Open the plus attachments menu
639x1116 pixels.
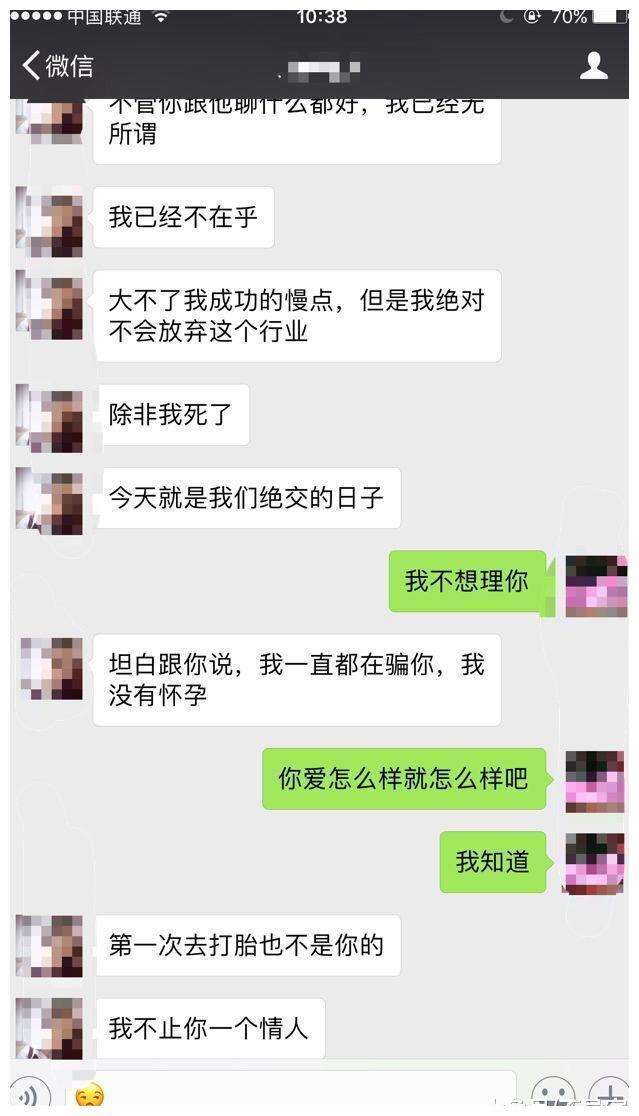pos(607,1094)
